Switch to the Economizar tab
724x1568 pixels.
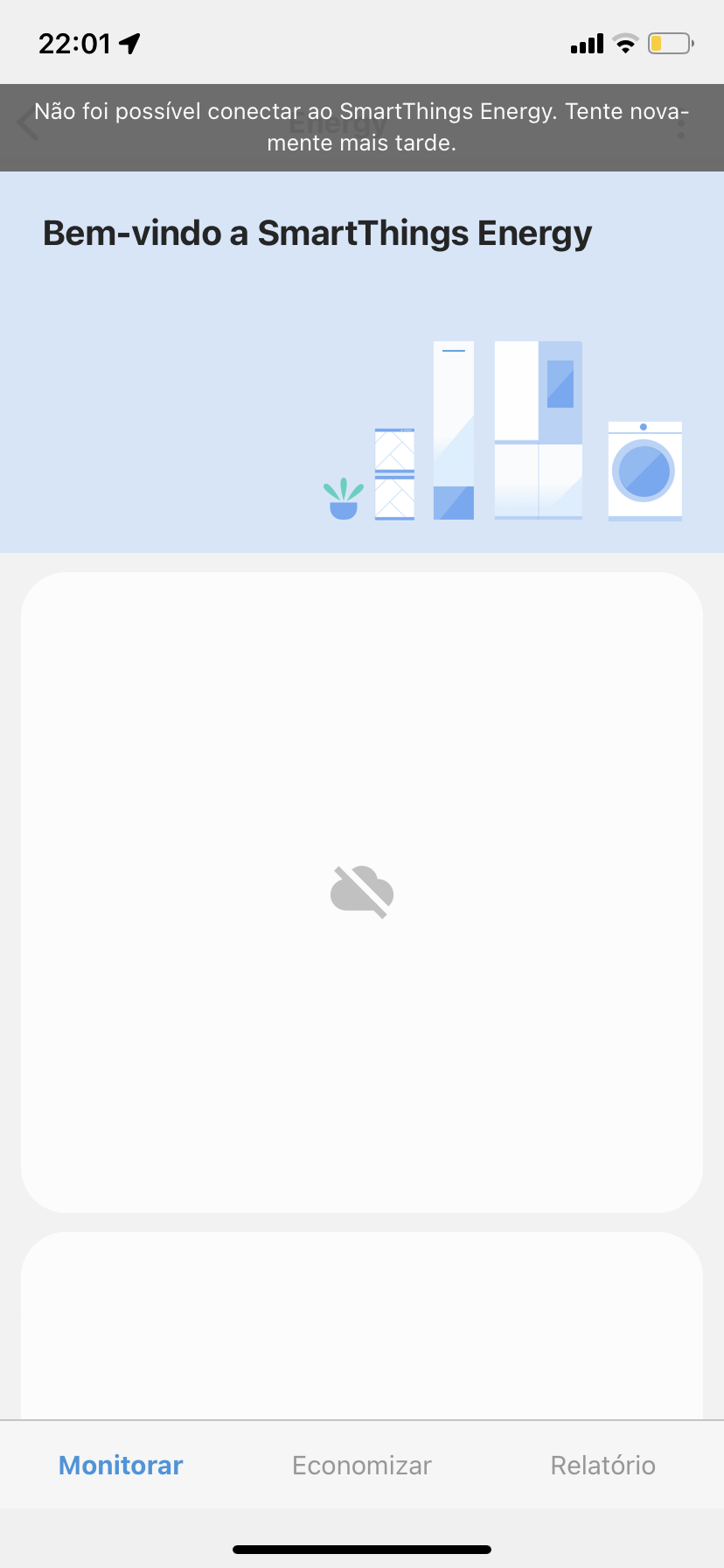362,1465
